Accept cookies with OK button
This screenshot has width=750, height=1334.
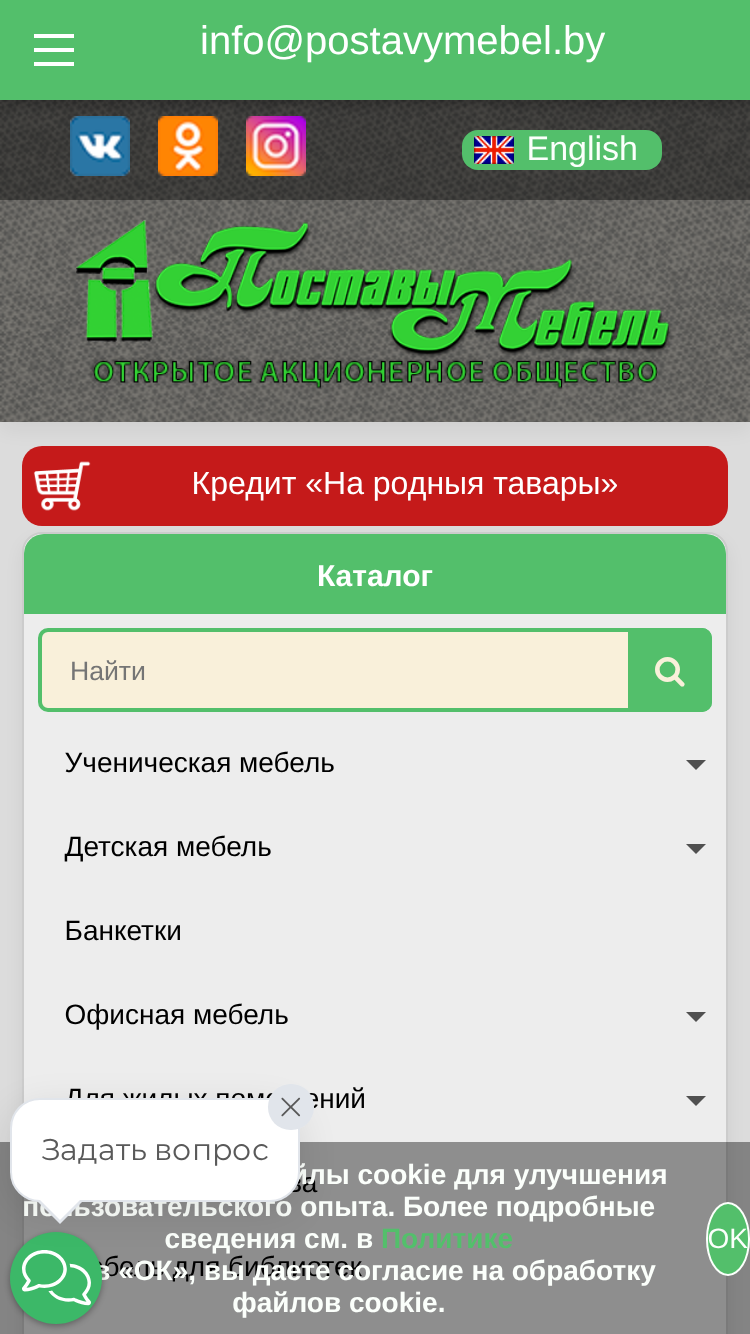[x=727, y=1239]
